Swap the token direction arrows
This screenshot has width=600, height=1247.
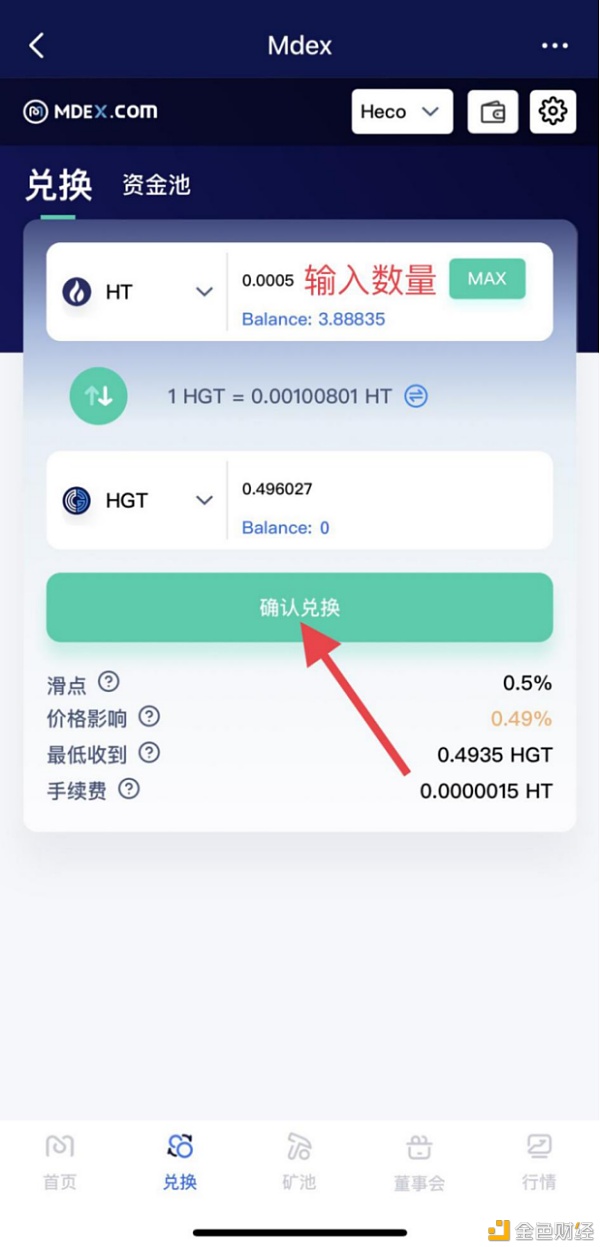click(x=99, y=396)
